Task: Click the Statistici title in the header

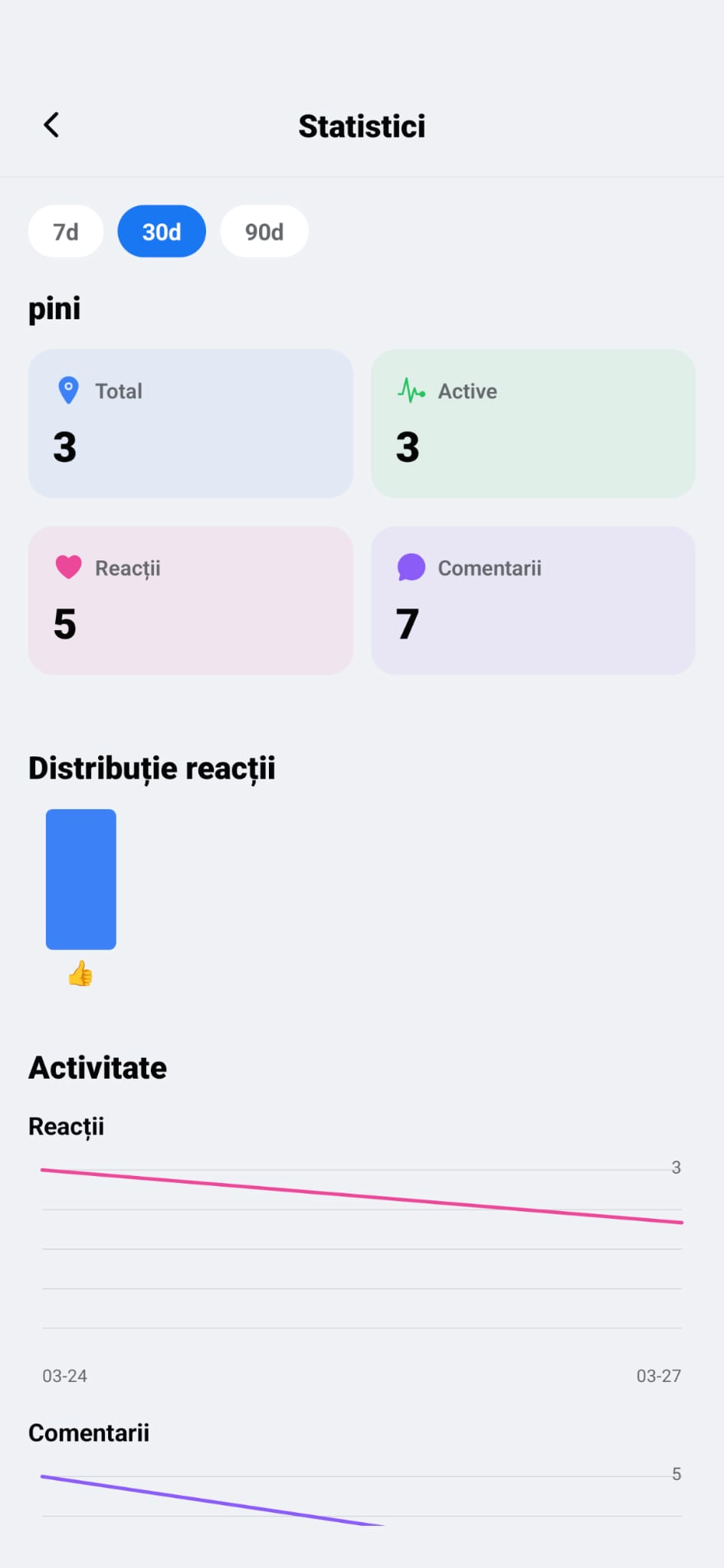Action: point(362,126)
